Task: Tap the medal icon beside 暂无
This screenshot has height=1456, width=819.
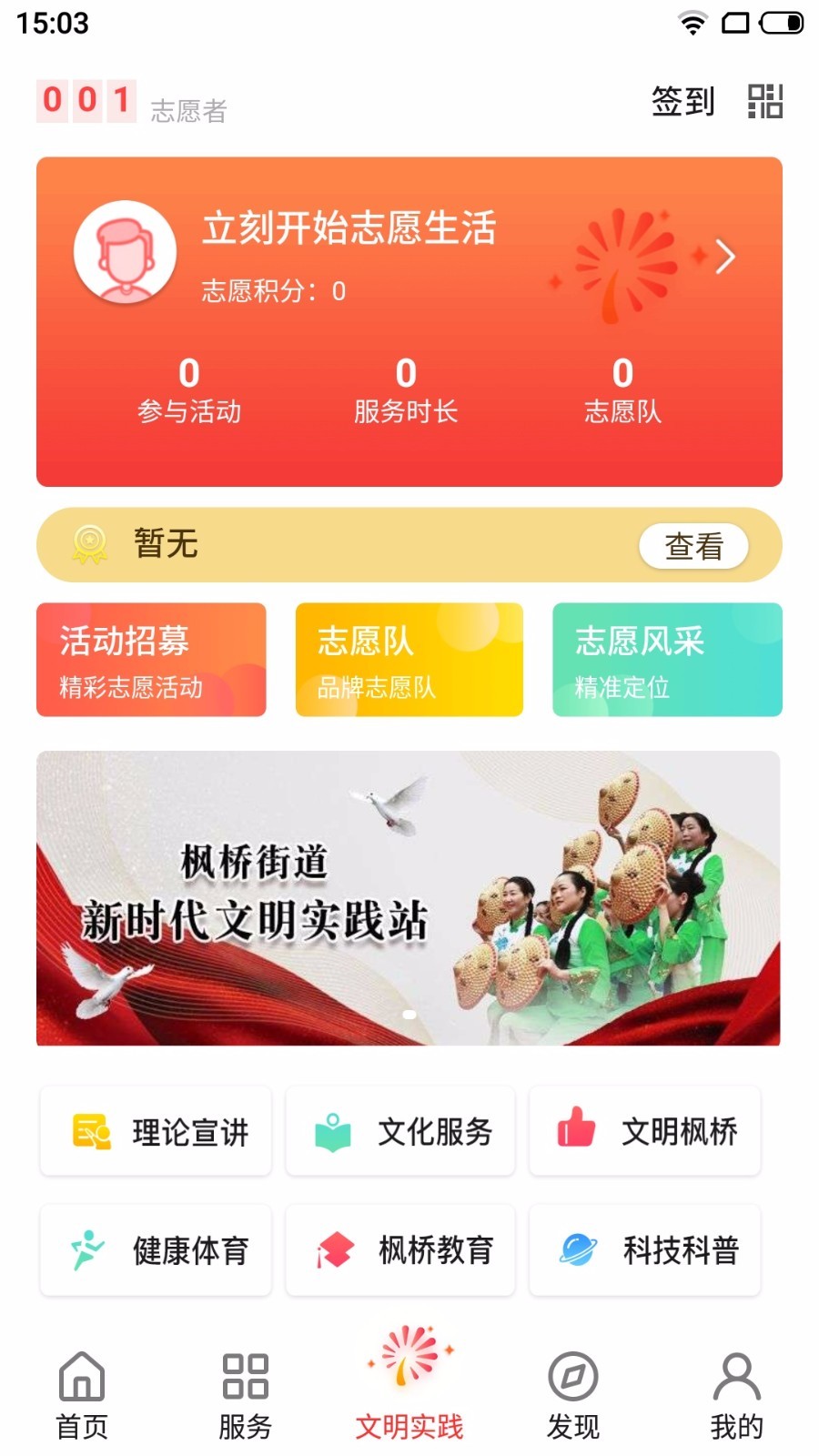Action: click(x=88, y=543)
